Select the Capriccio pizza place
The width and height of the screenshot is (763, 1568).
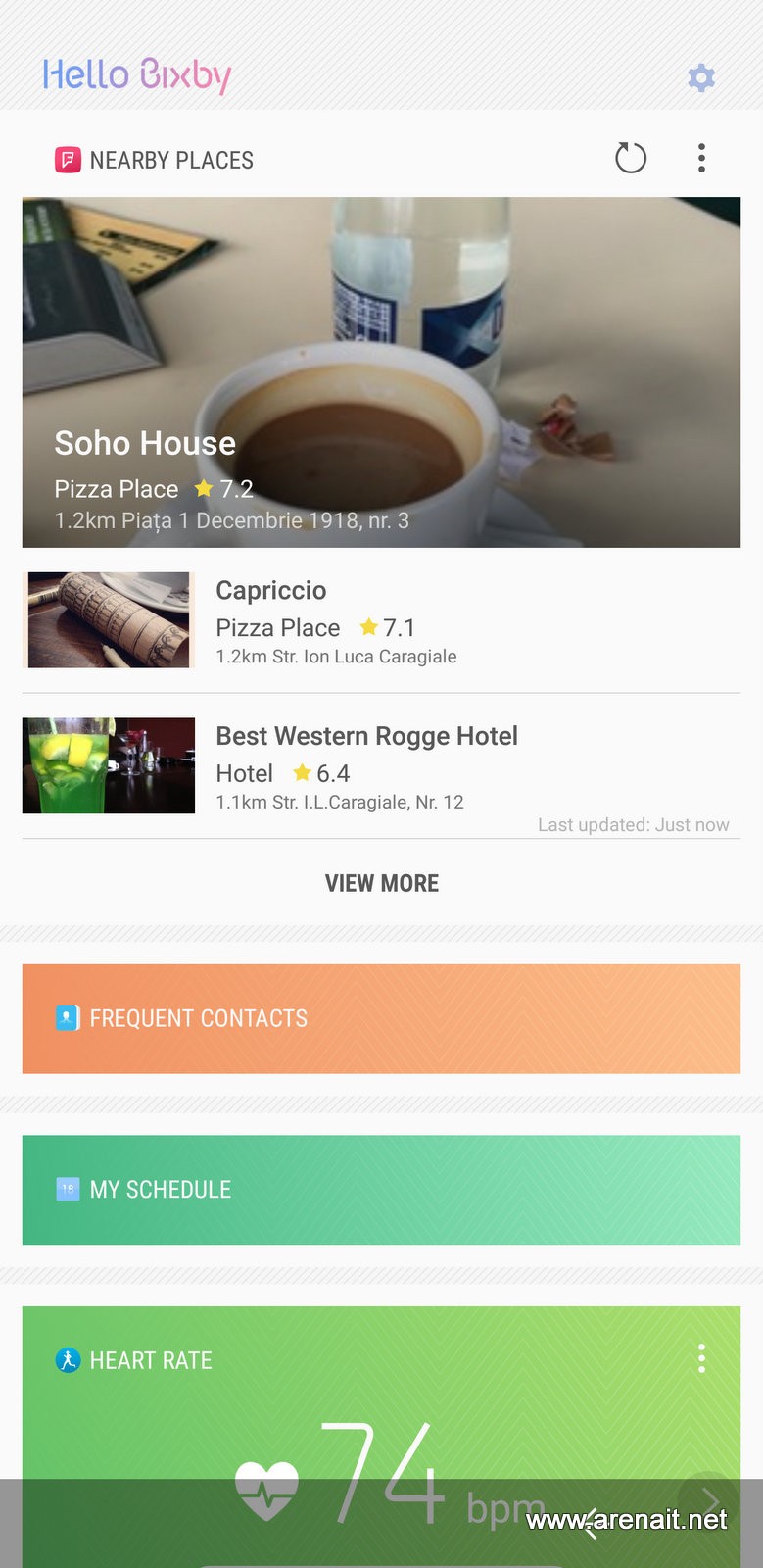click(381, 620)
